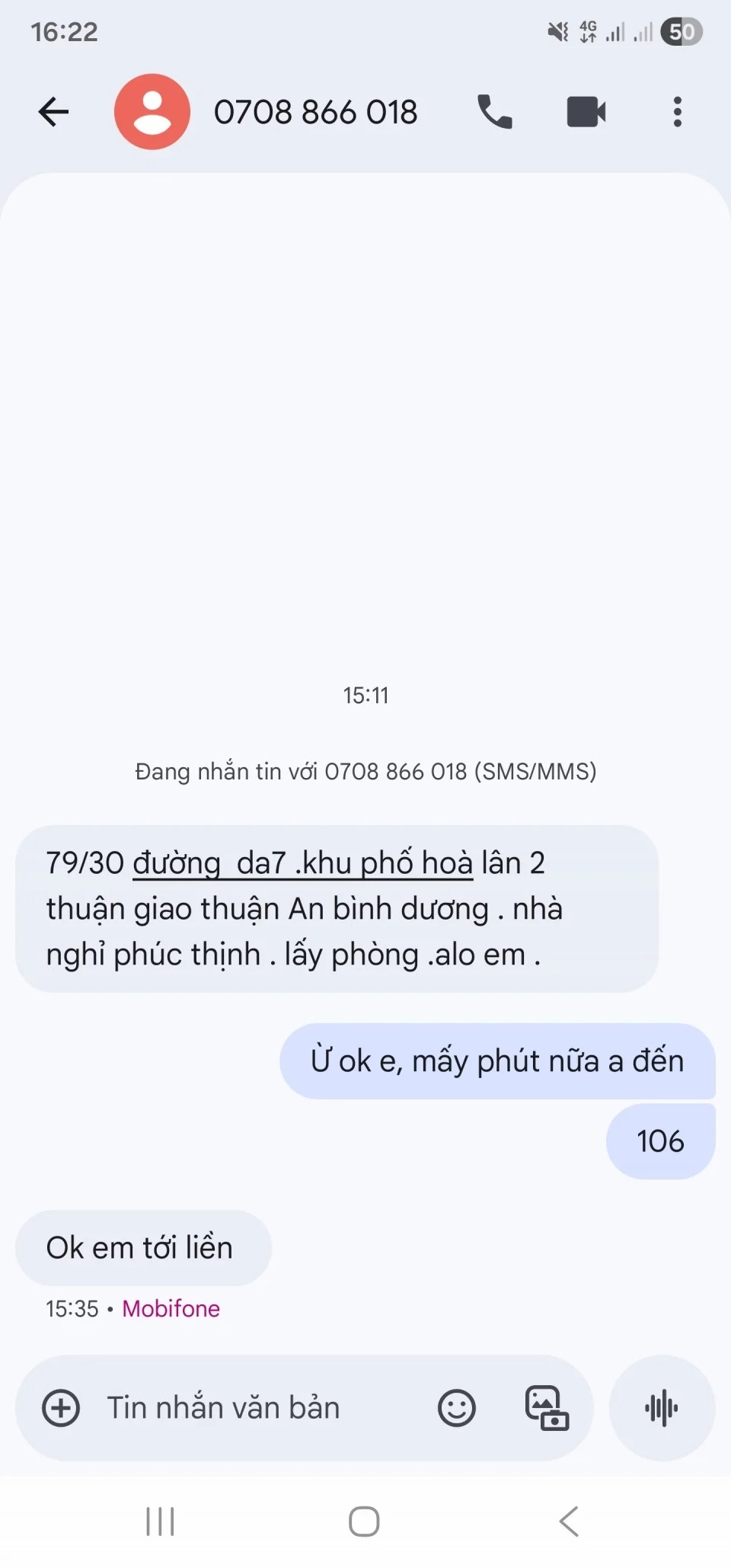Image resolution: width=731 pixels, height=1568 pixels.
Task: Open contact avatar for 0708 866 018
Action: tap(152, 112)
